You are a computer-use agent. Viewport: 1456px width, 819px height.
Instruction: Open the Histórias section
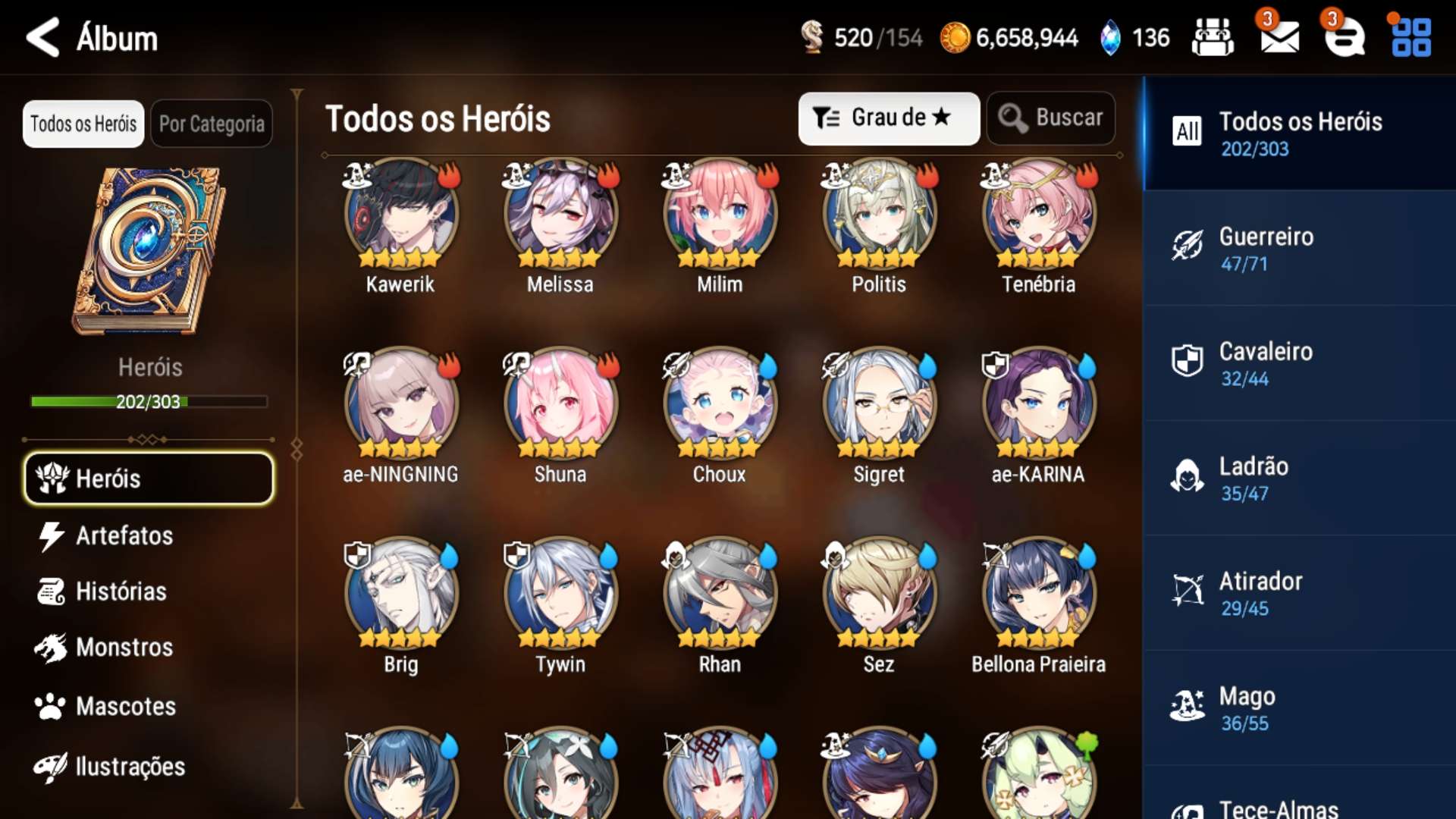pyautogui.click(x=121, y=591)
